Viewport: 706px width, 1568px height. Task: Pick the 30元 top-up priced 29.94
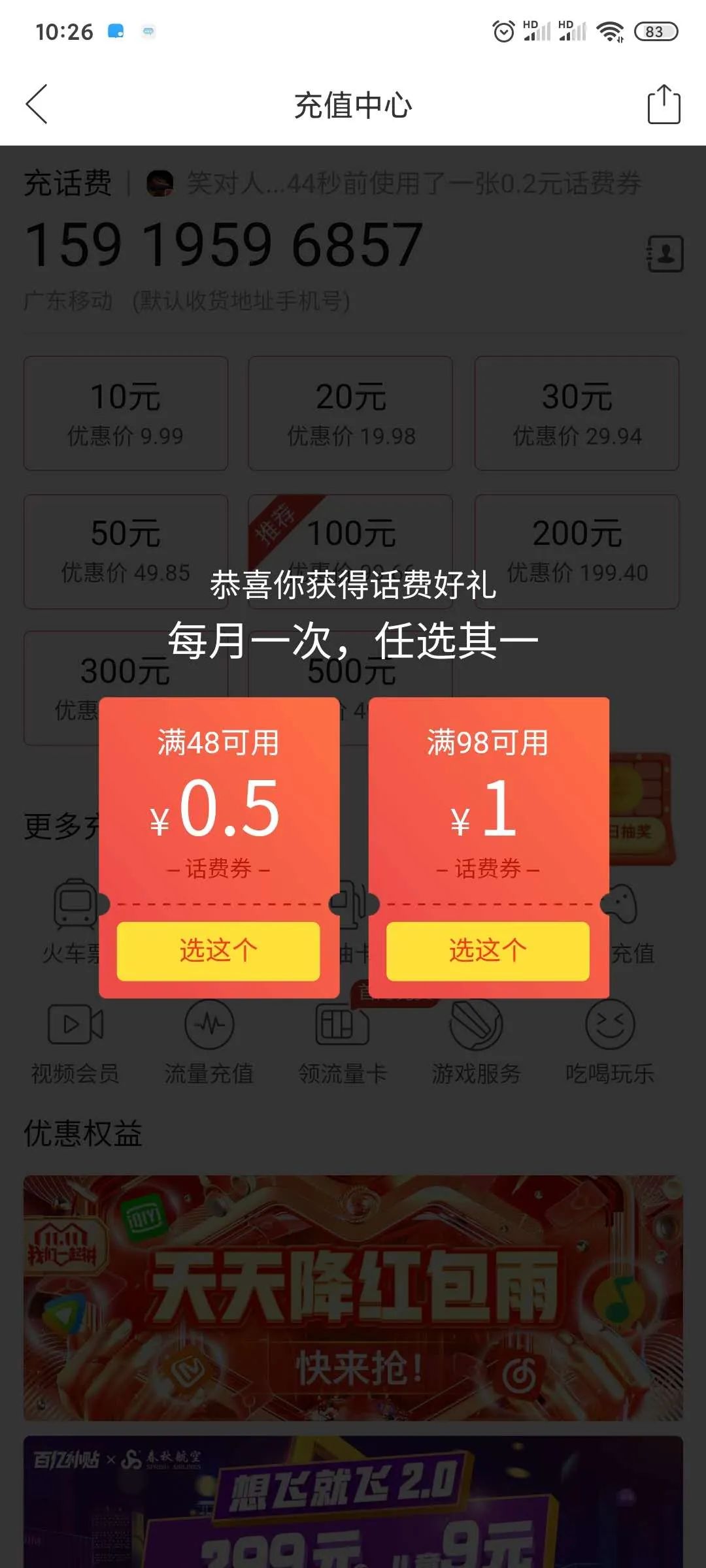click(x=577, y=412)
